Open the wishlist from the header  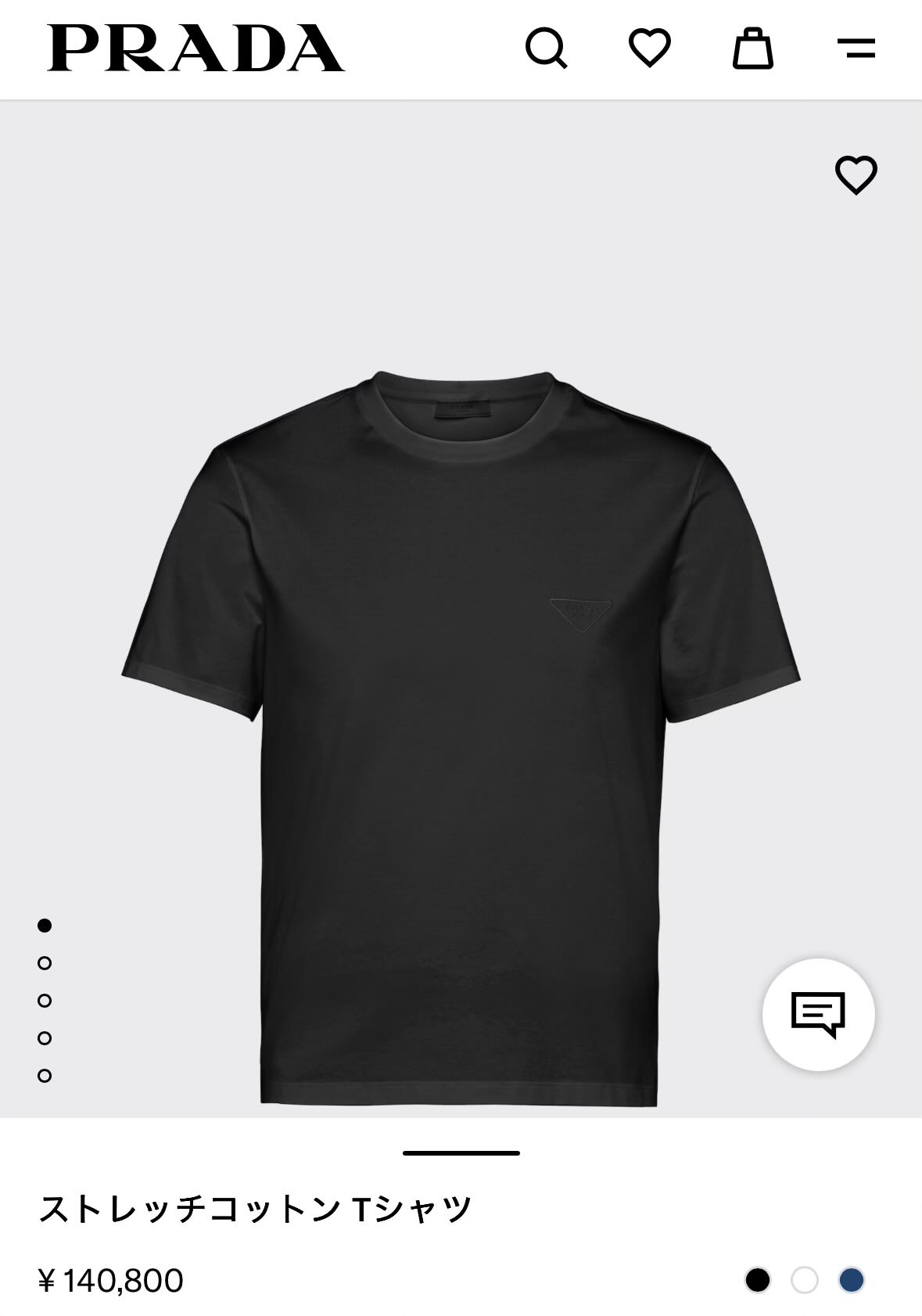(x=650, y=49)
